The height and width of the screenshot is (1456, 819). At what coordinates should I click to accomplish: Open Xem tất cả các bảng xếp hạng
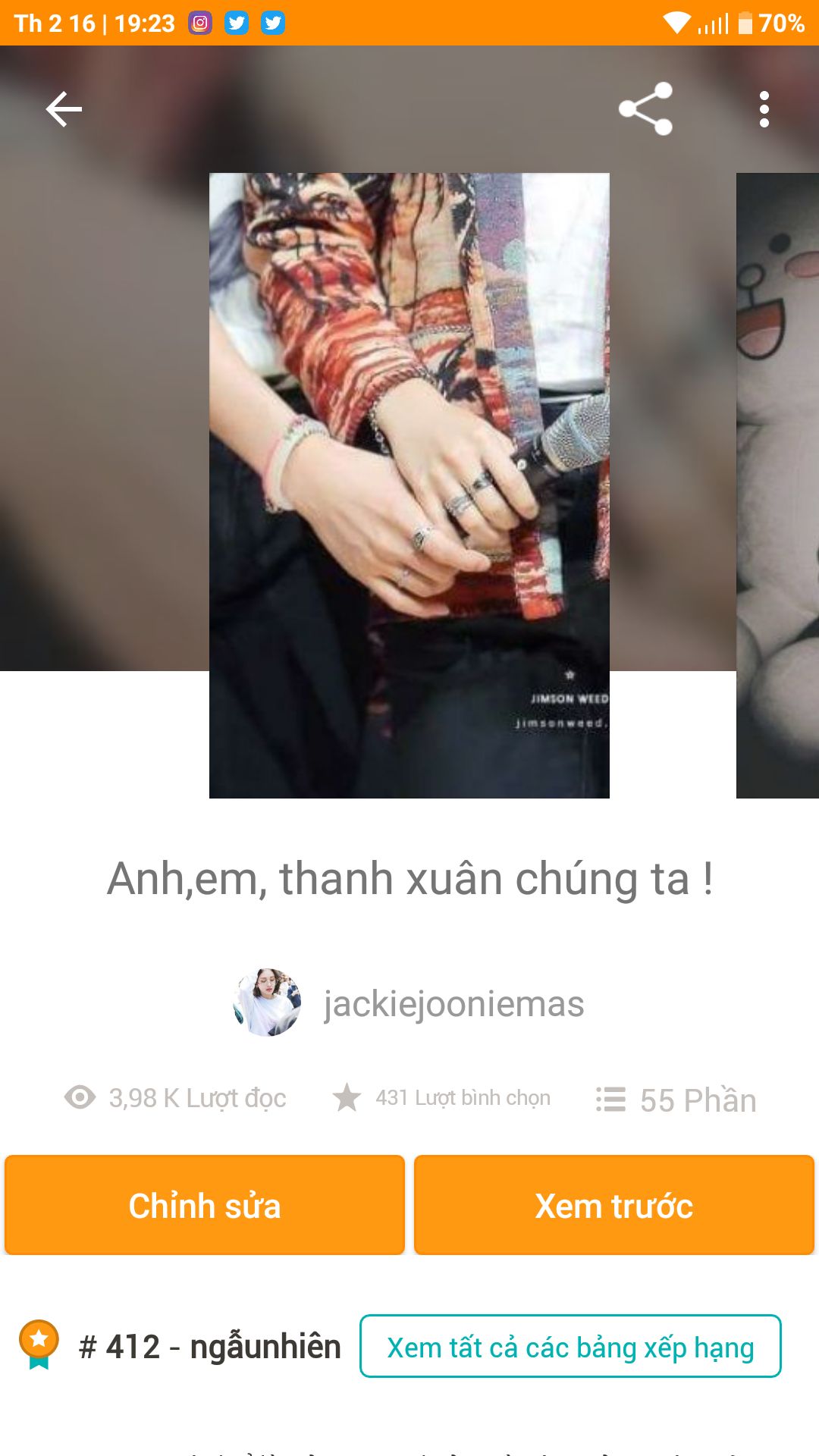coord(570,1347)
